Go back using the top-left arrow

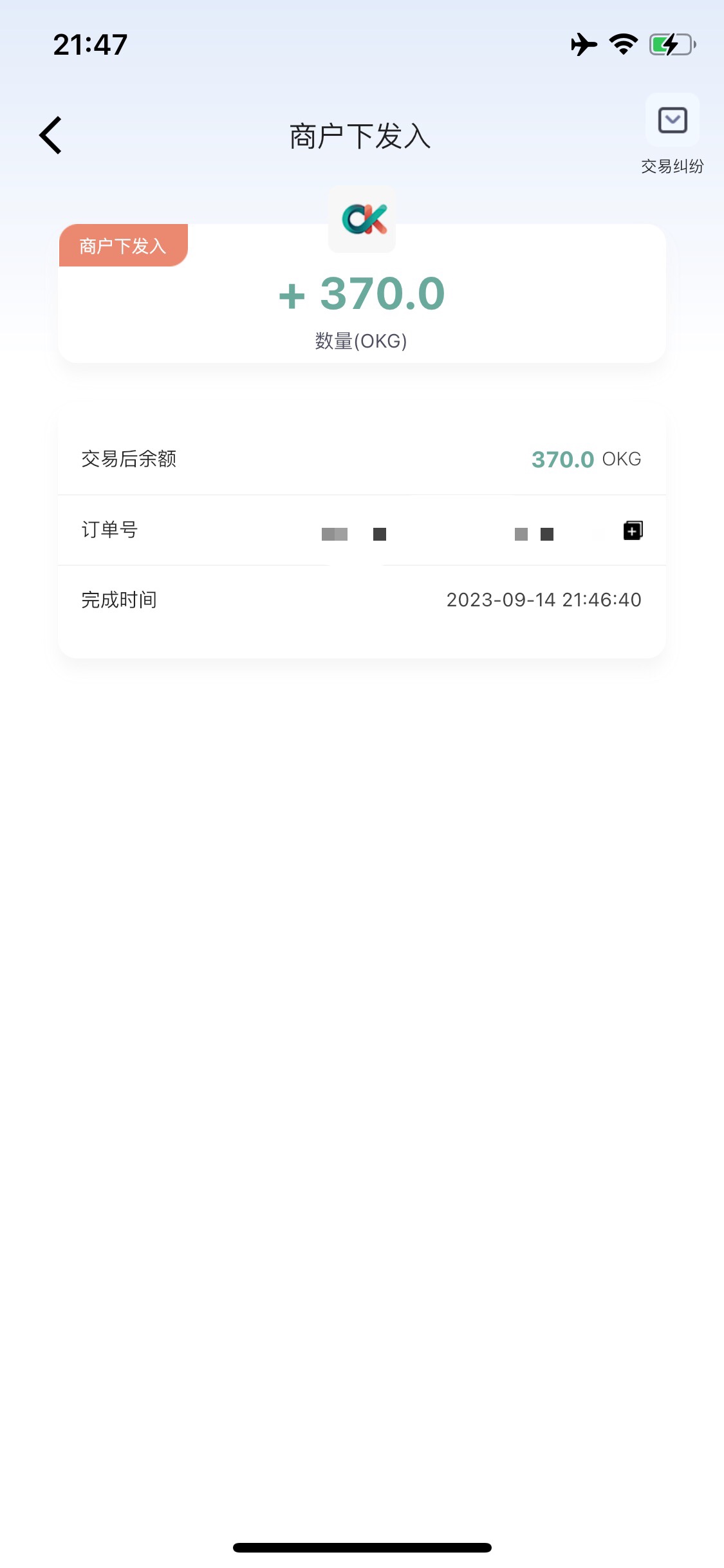51,135
